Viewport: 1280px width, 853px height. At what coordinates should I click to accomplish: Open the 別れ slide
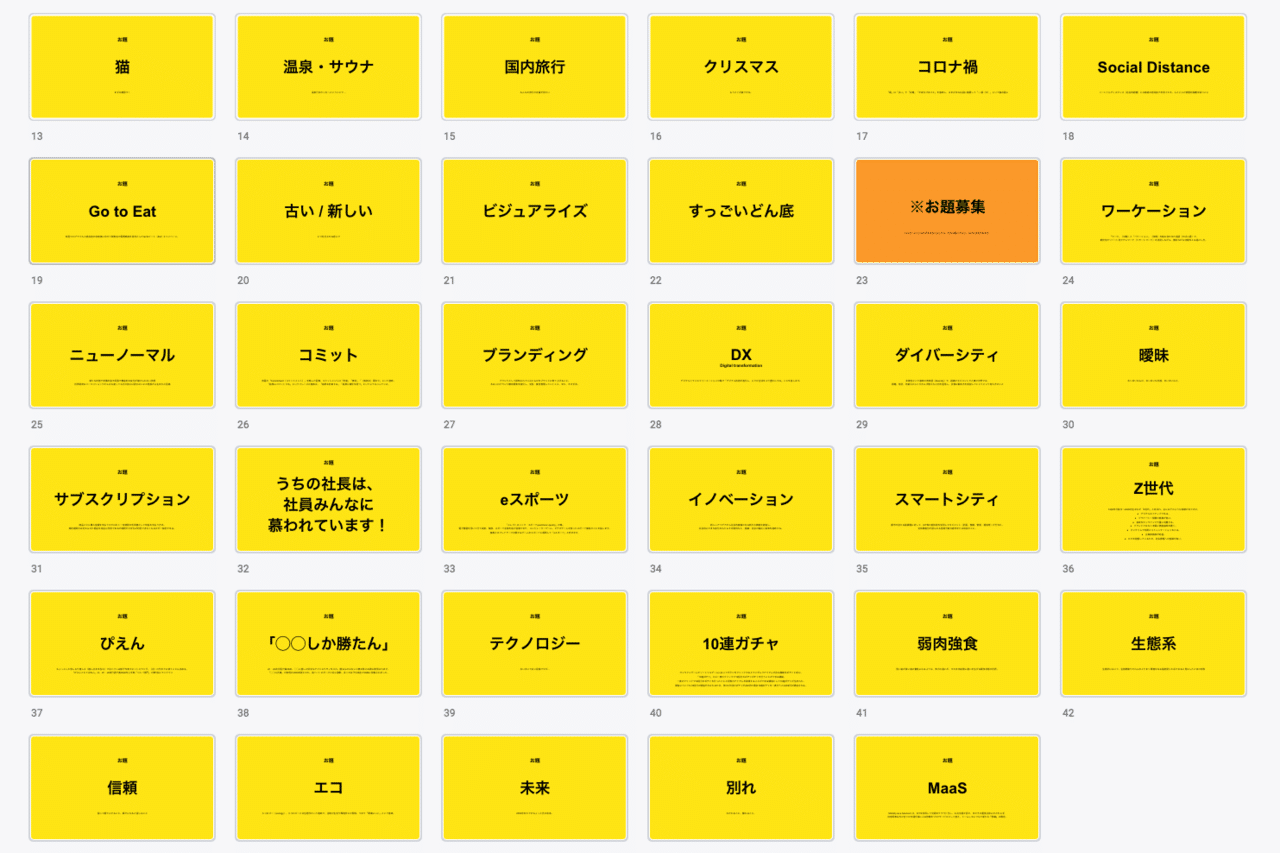tap(740, 787)
